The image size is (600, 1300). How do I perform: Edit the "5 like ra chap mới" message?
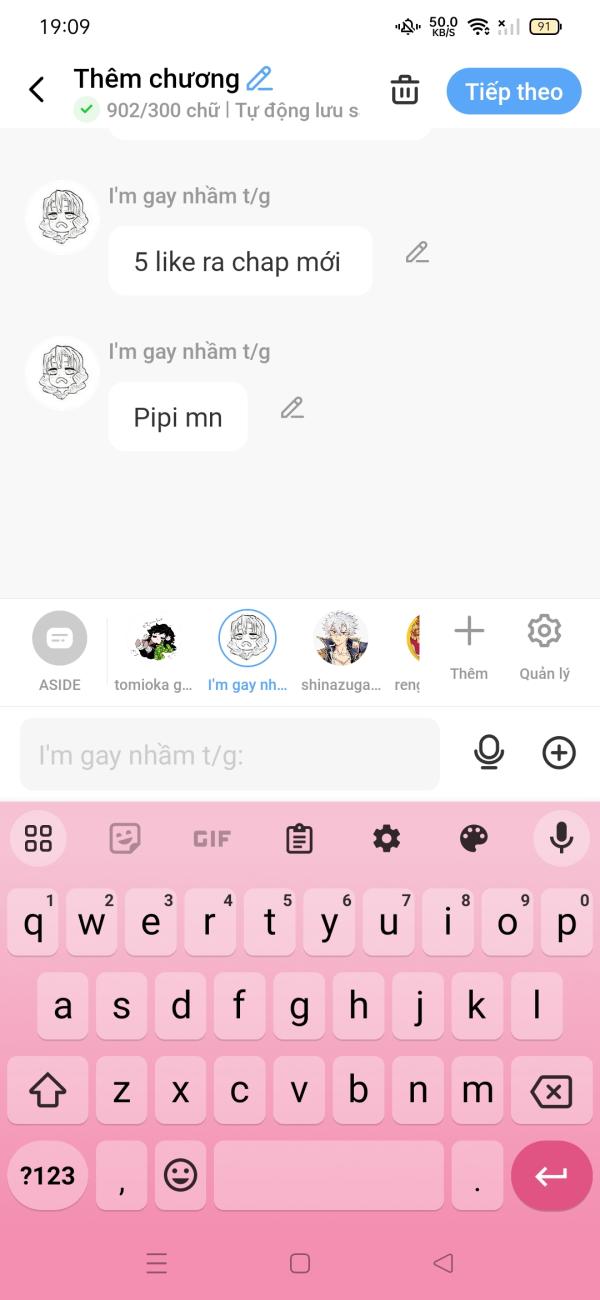click(417, 253)
